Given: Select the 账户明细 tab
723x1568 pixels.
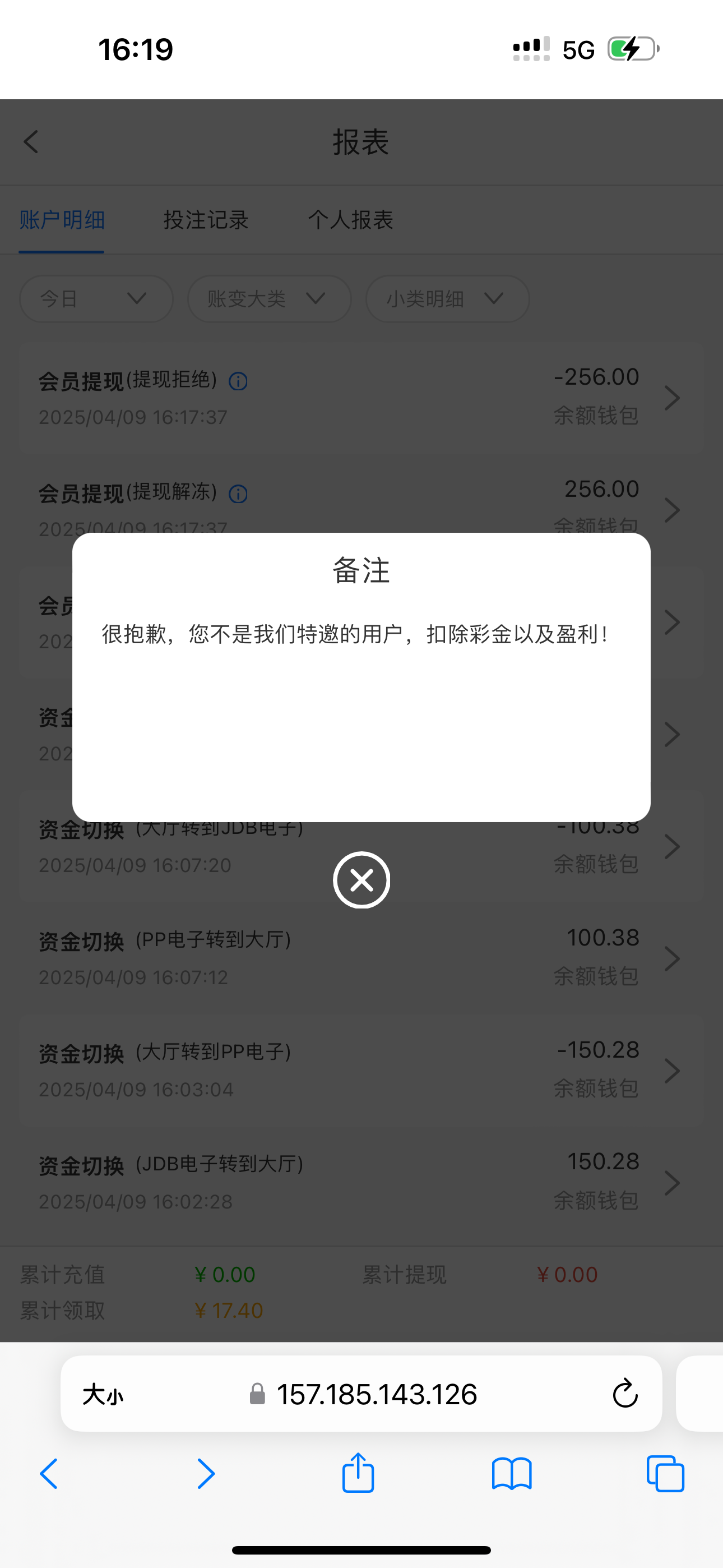Looking at the screenshot, I should (62, 220).
